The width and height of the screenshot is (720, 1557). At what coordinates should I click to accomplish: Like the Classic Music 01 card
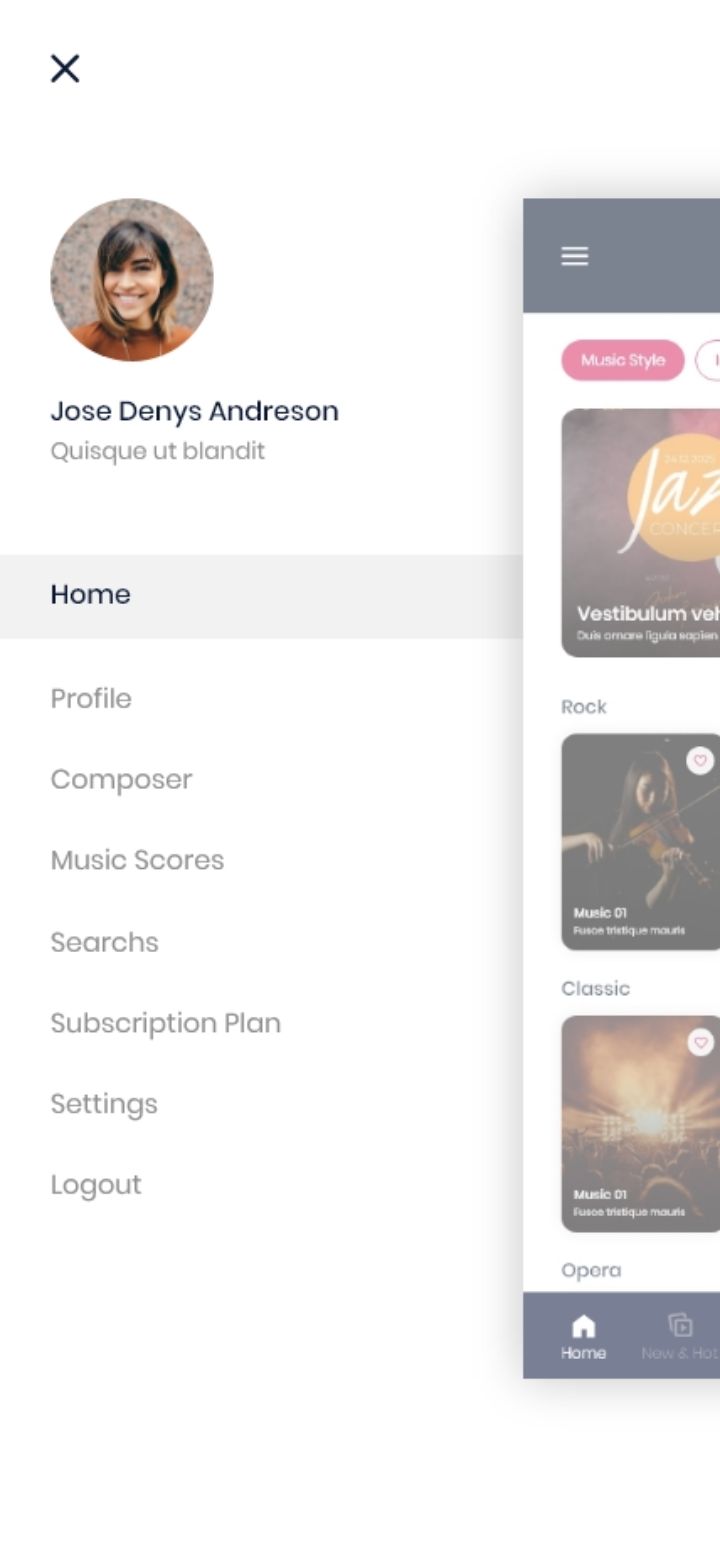coord(700,1043)
